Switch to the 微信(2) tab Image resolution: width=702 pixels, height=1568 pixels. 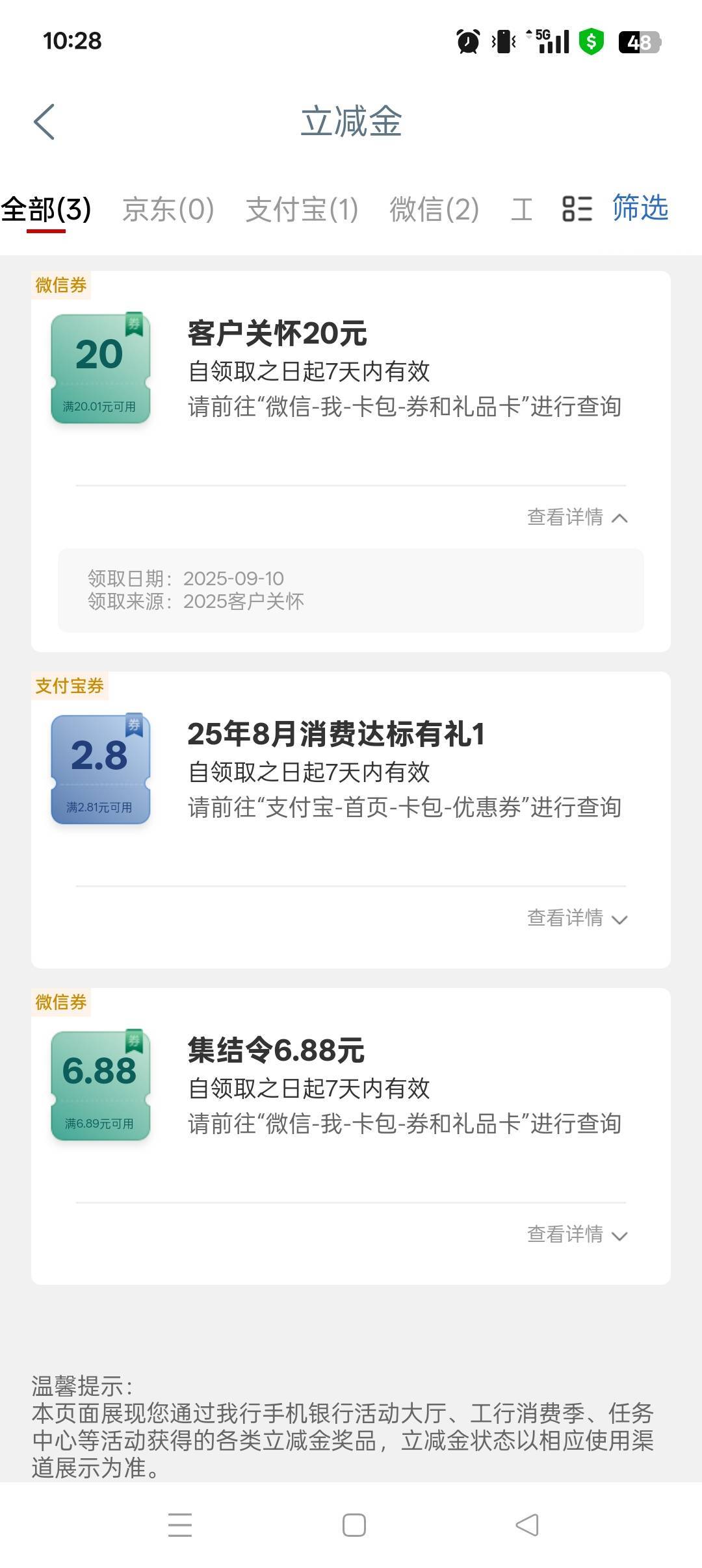click(434, 210)
